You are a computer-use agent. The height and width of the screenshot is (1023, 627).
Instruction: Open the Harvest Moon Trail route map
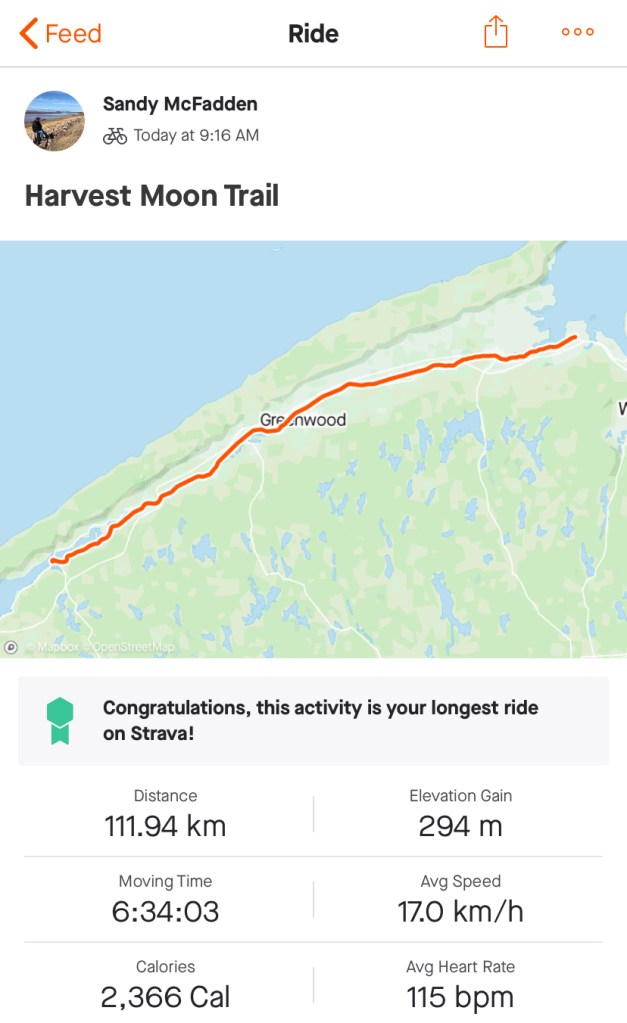313,448
